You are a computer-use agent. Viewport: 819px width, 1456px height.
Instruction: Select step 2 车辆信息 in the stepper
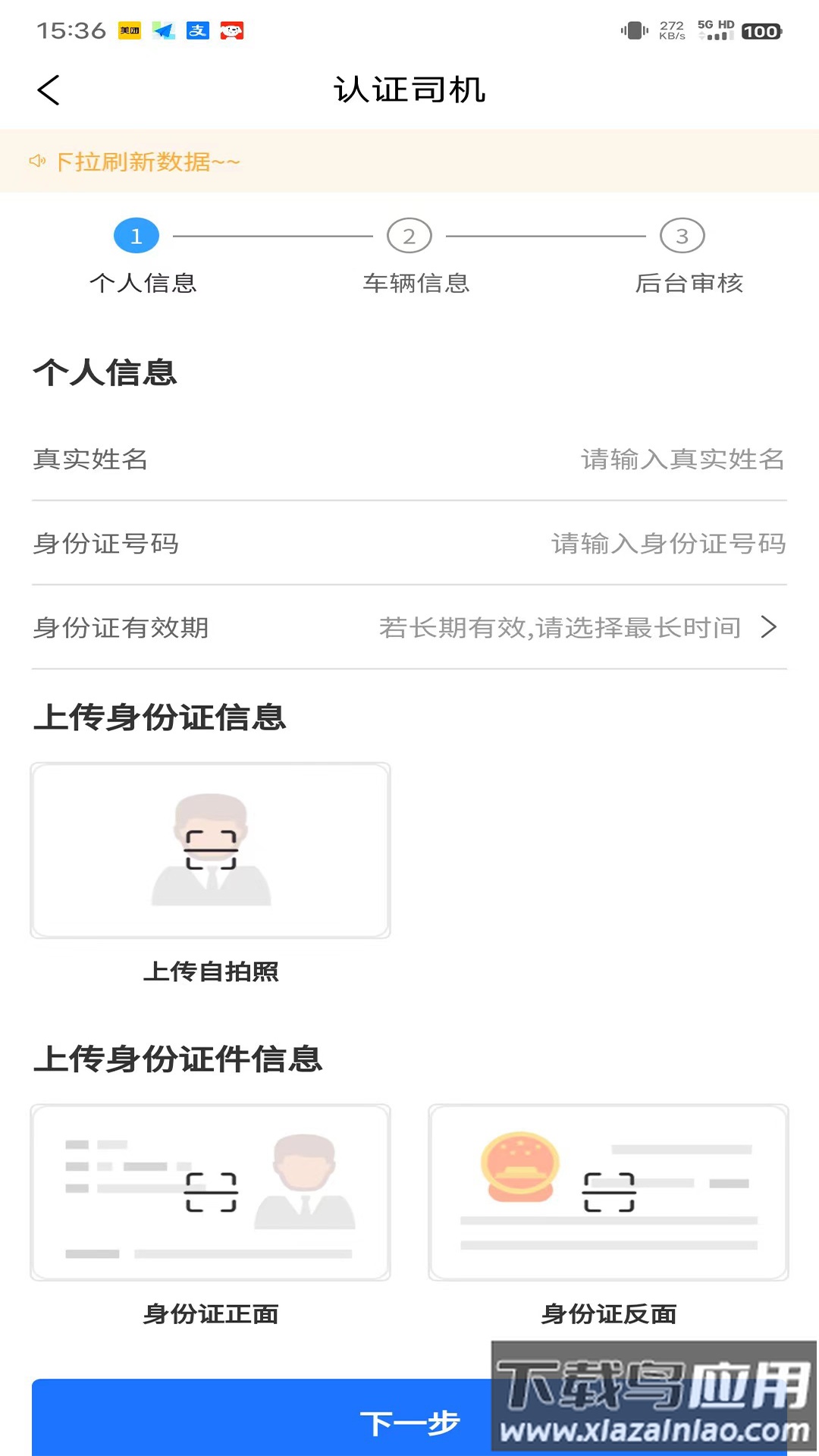coord(409,234)
